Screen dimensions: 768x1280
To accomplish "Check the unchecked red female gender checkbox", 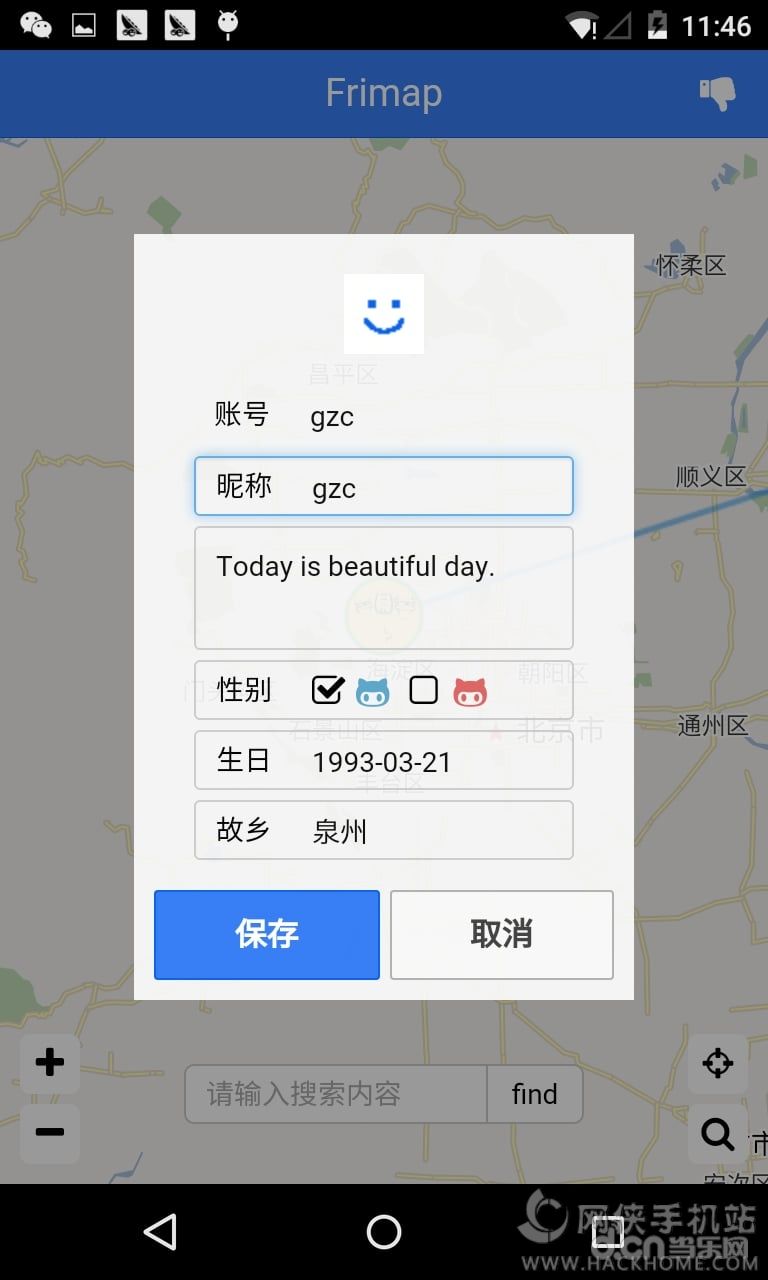I will [x=424, y=690].
